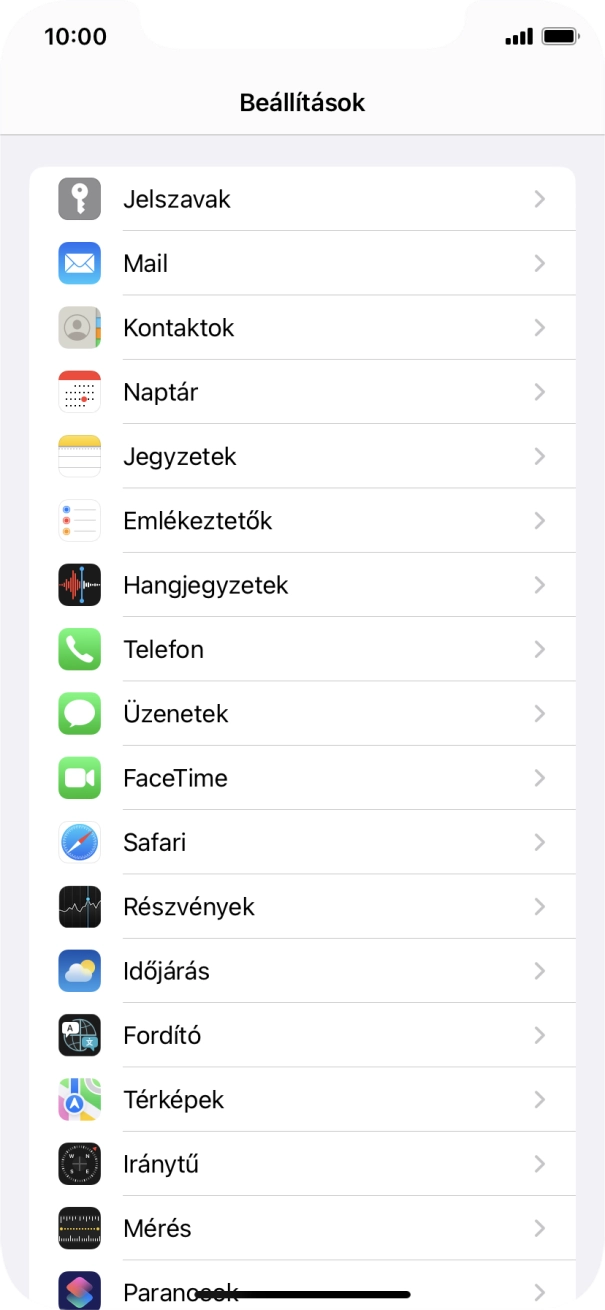Go to Jegyzetek settings
605x1310 pixels.
point(302,457)
